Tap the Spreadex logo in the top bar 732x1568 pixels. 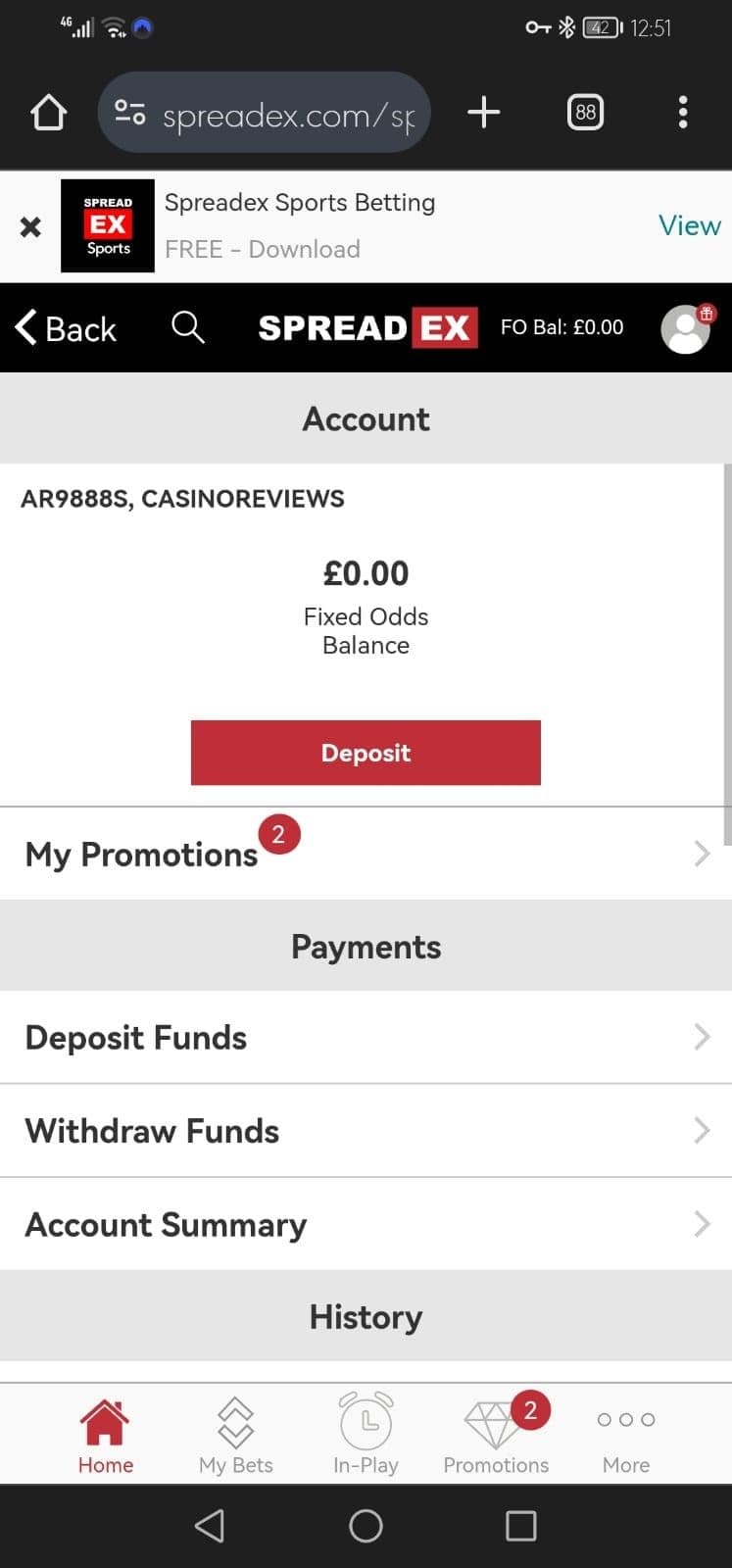tap(366, 327)
